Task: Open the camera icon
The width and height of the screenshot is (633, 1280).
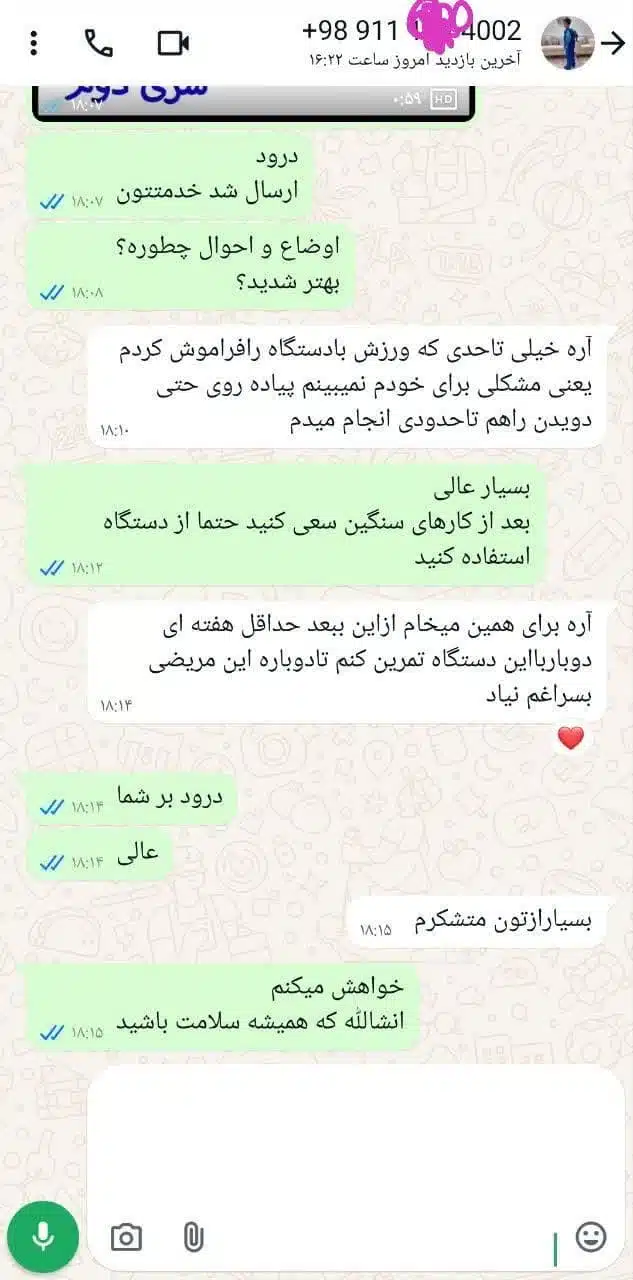Action: coord(126,1237)
